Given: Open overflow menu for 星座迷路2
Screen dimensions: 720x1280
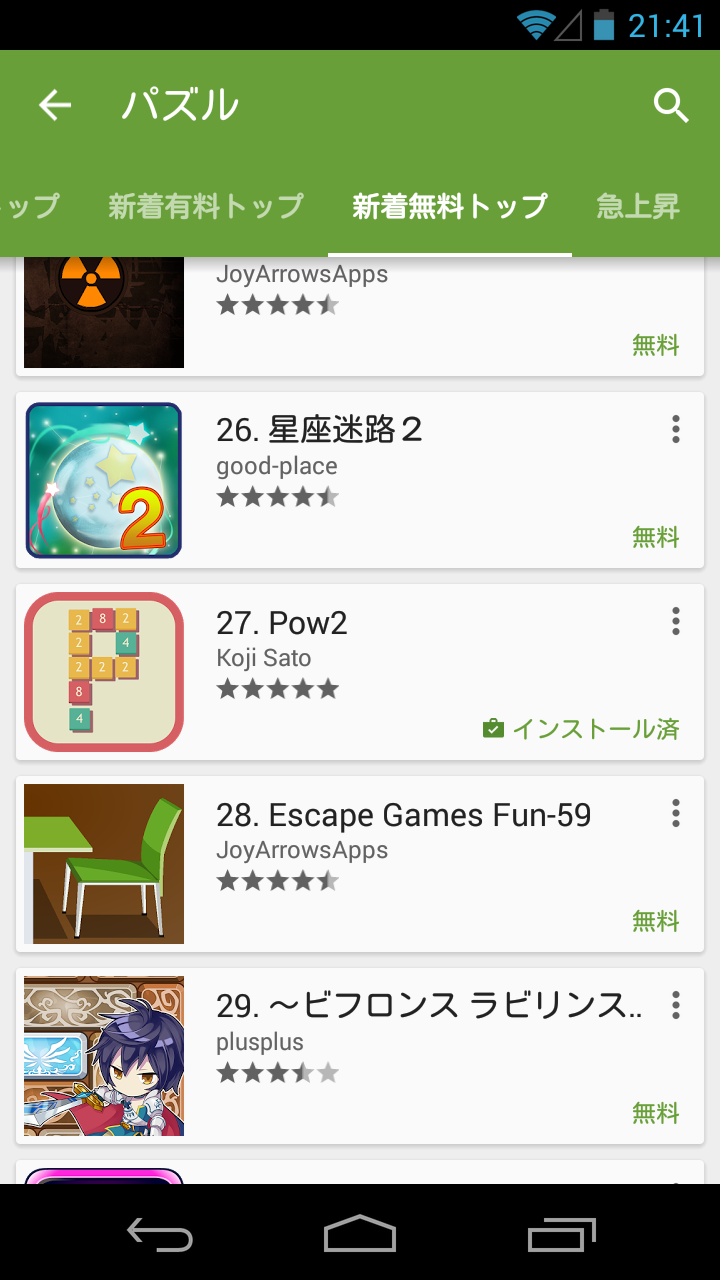Looking at the screenshot, I should point(676,430).
